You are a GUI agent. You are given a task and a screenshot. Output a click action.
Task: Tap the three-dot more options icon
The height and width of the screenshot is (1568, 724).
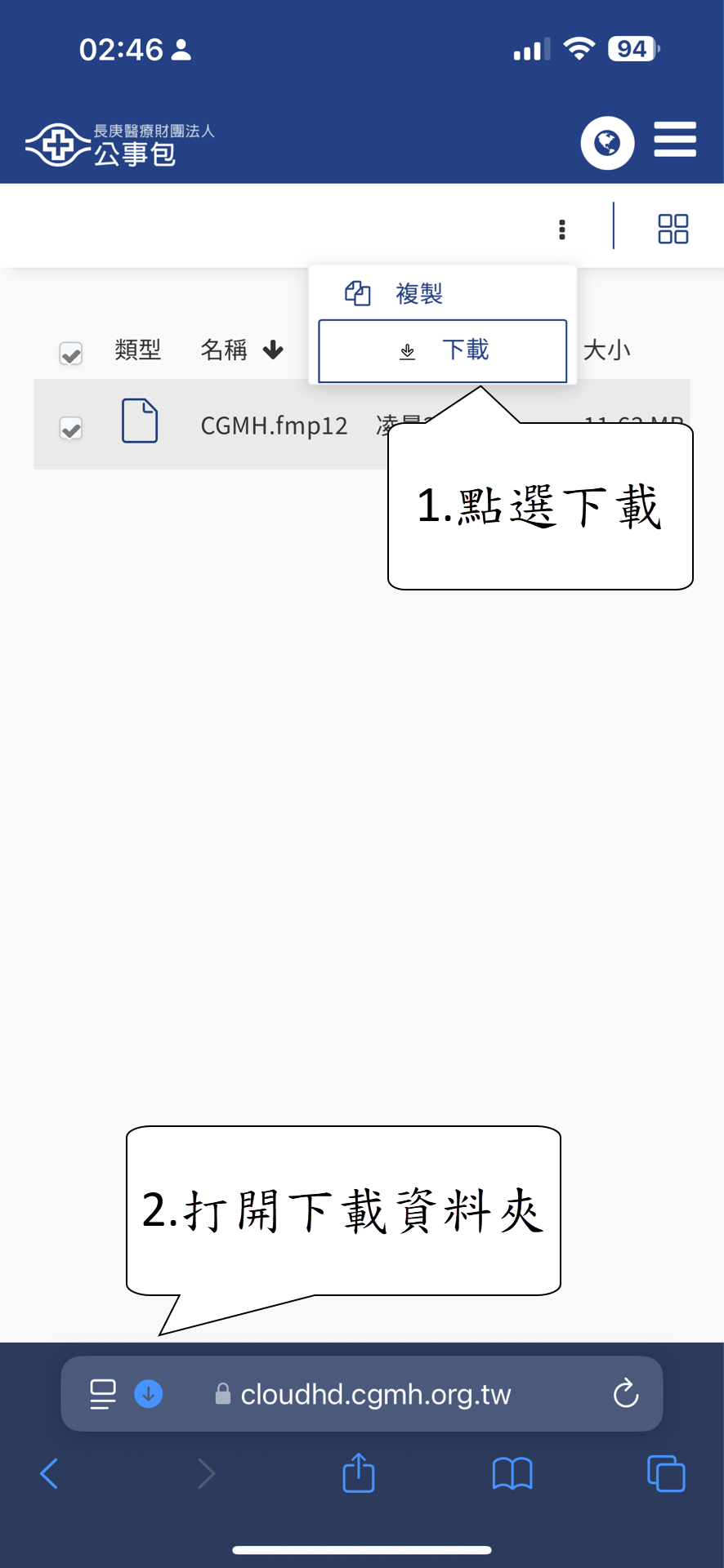point(562,229)
